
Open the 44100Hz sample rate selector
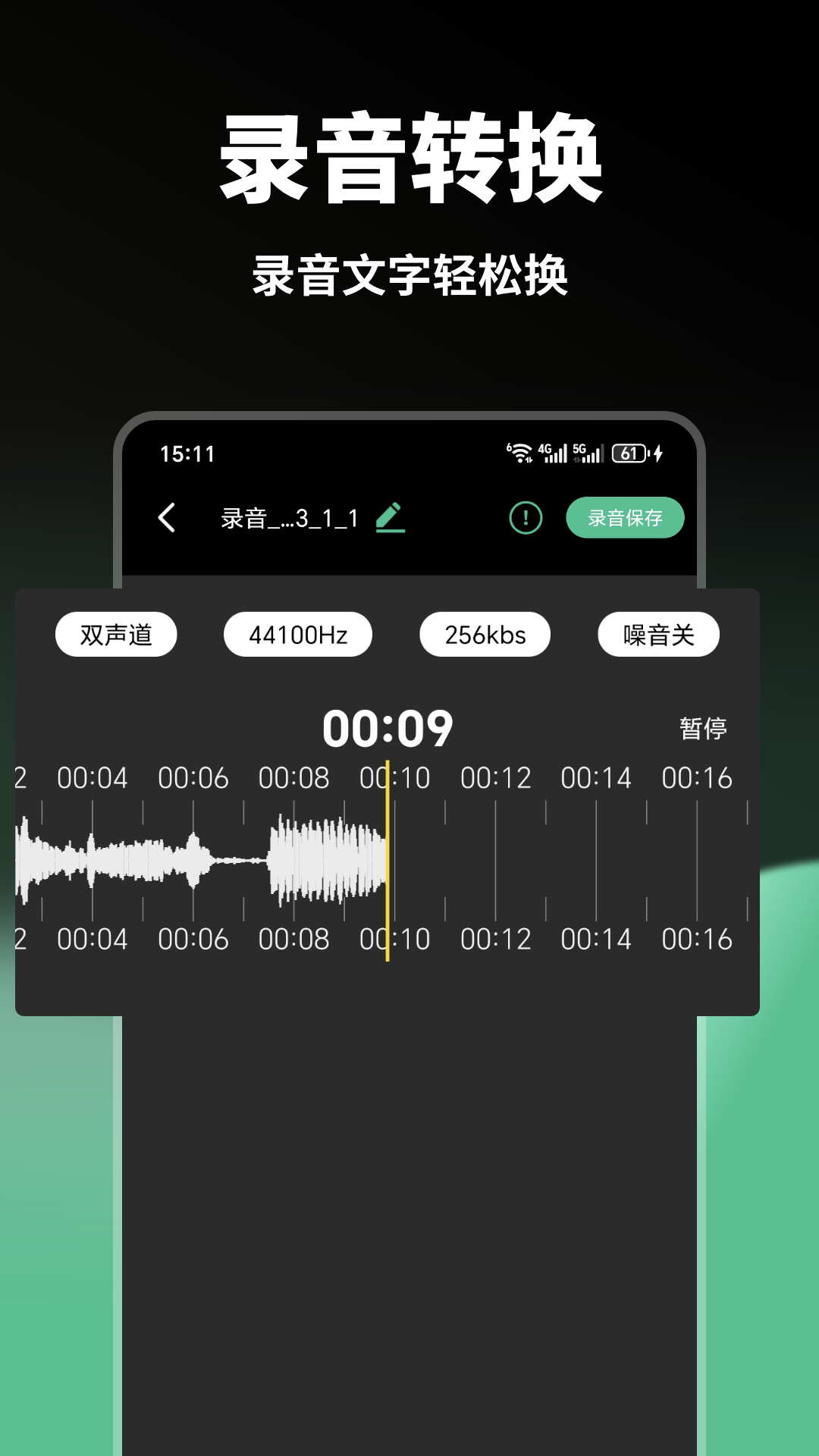(x=298, y=634)
